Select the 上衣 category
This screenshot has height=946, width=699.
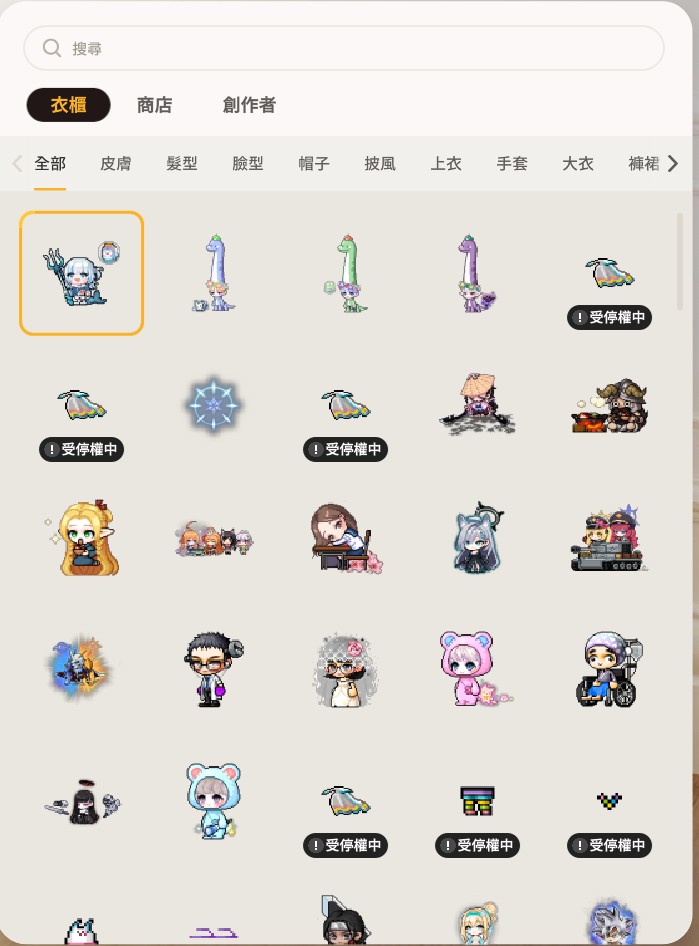pos(446,163)
